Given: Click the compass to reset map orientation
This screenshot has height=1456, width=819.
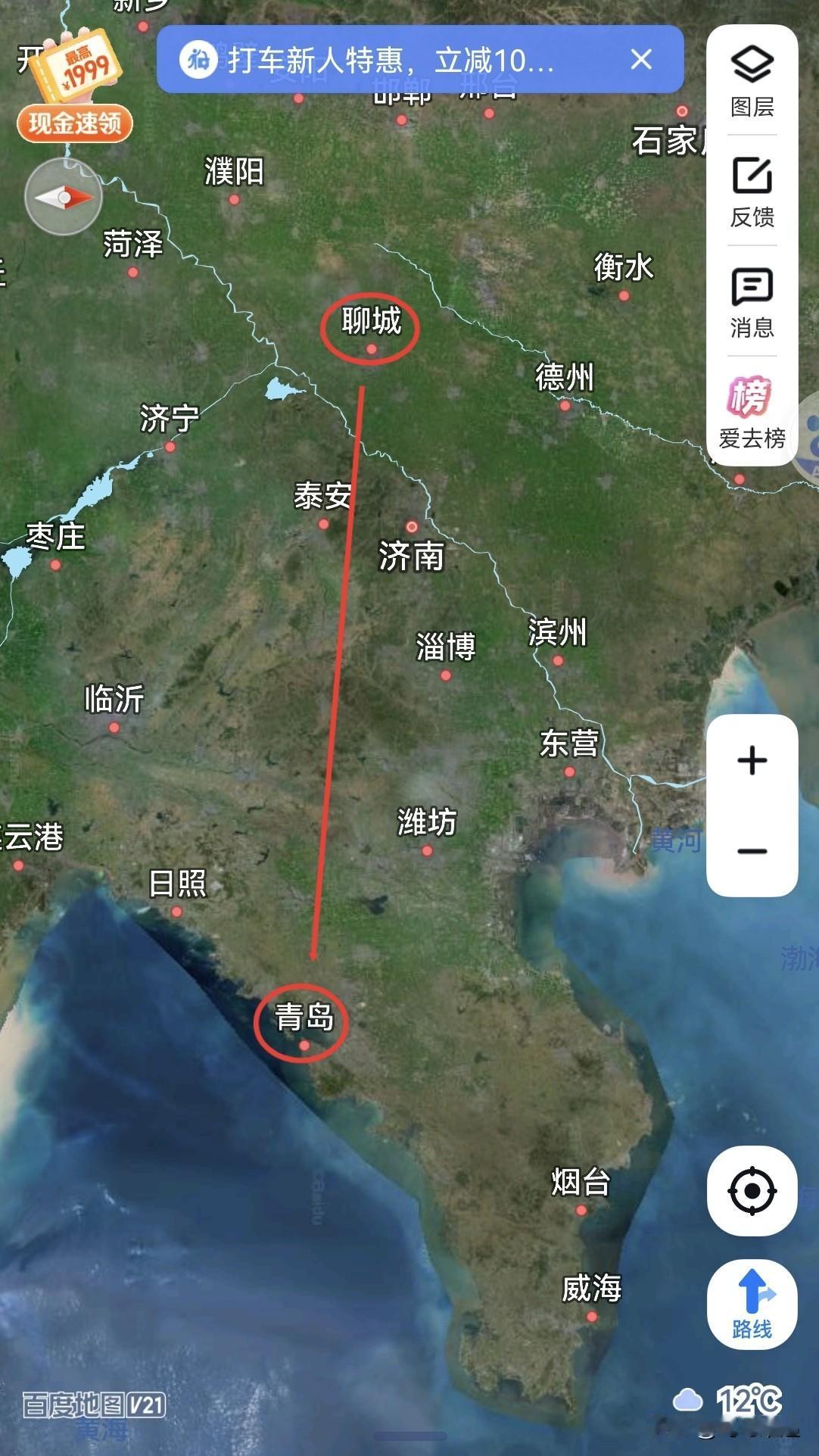Looking at the screenshot, I should (x=64, y=196).
